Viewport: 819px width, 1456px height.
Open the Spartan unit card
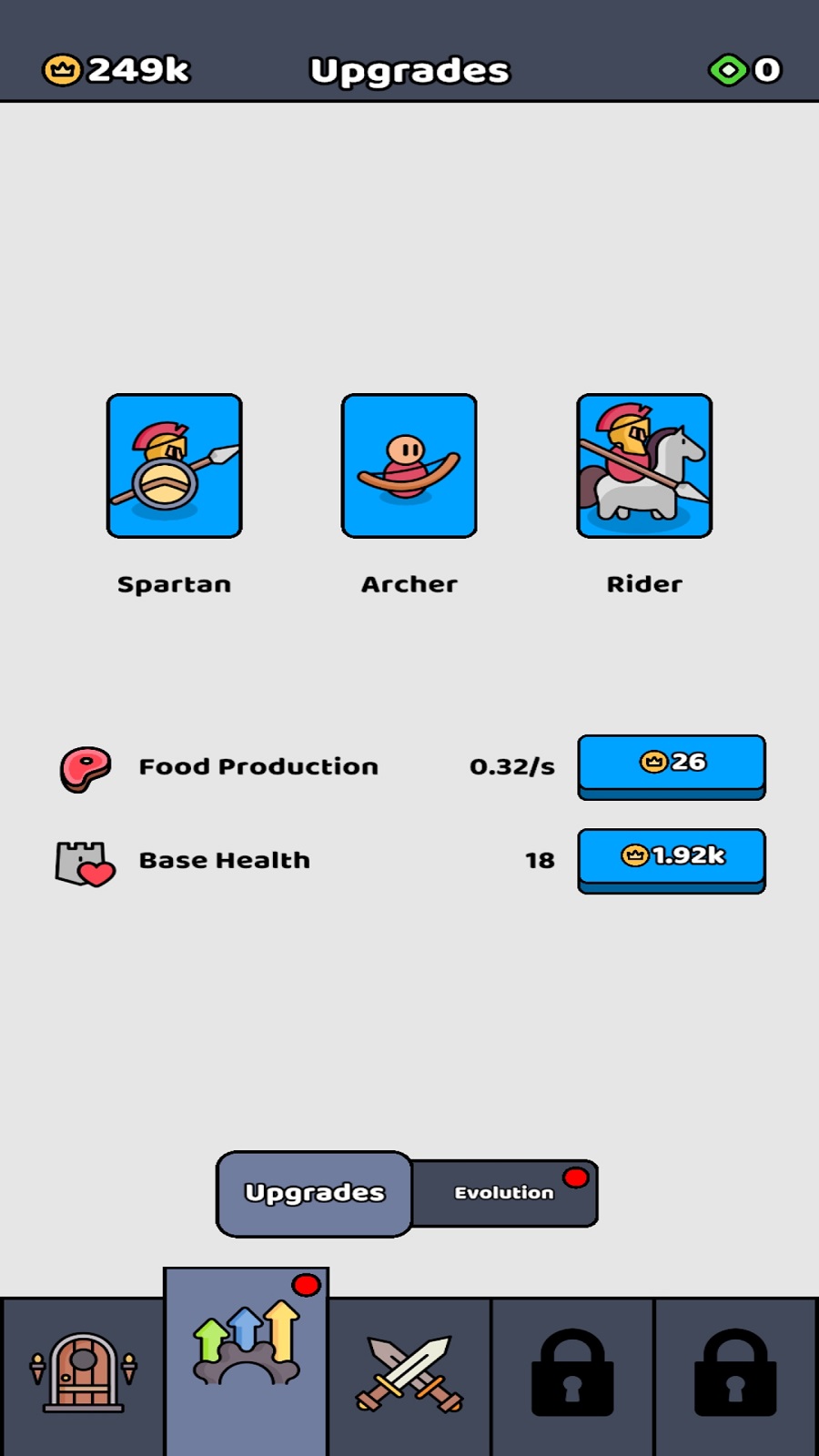[x=174, y=465]
